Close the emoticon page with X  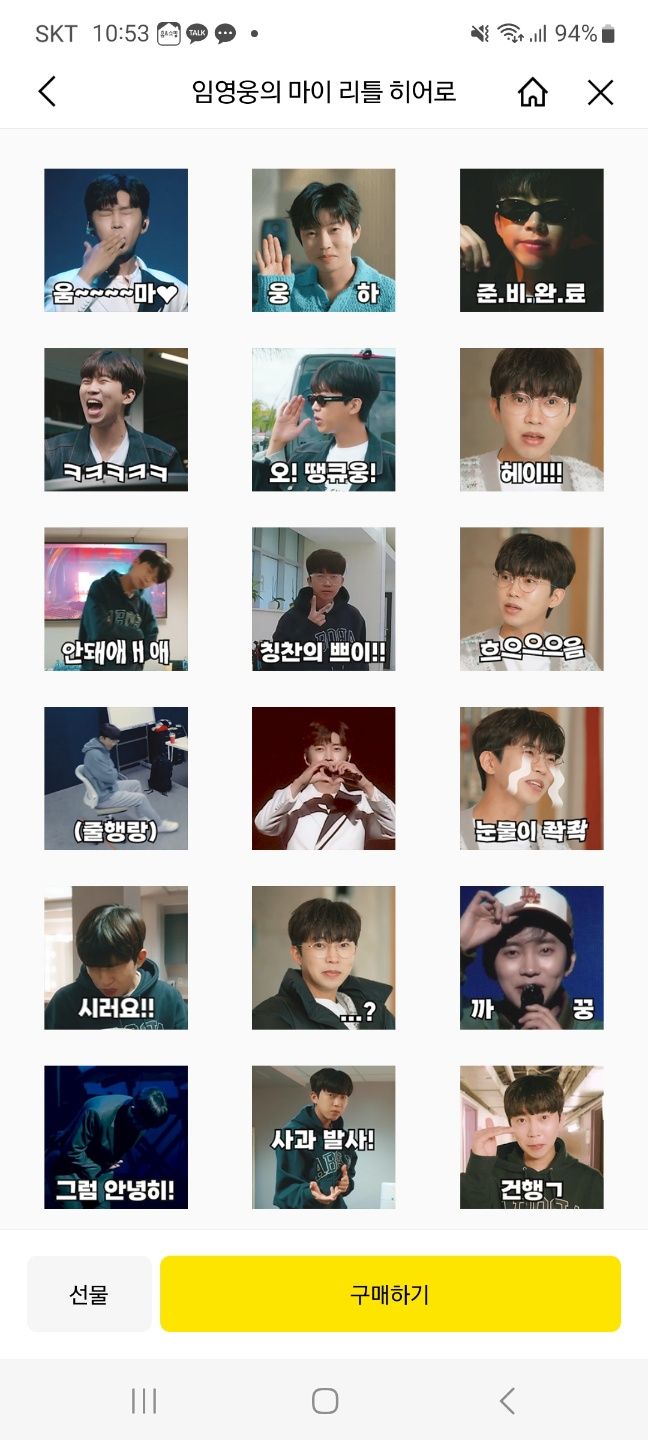[600, 93]
